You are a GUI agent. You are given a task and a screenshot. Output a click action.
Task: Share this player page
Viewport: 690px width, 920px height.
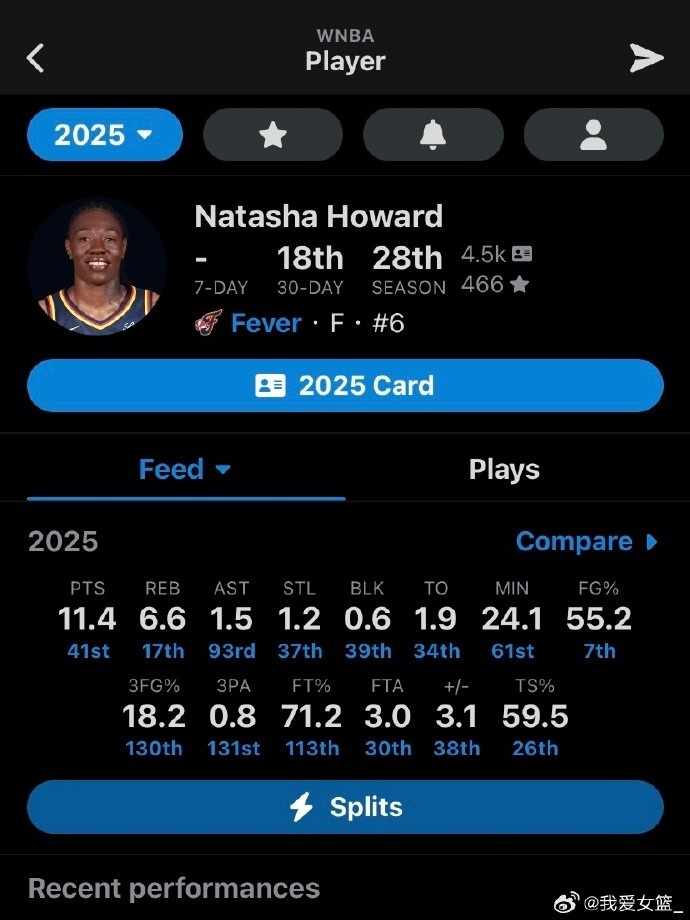646,58
